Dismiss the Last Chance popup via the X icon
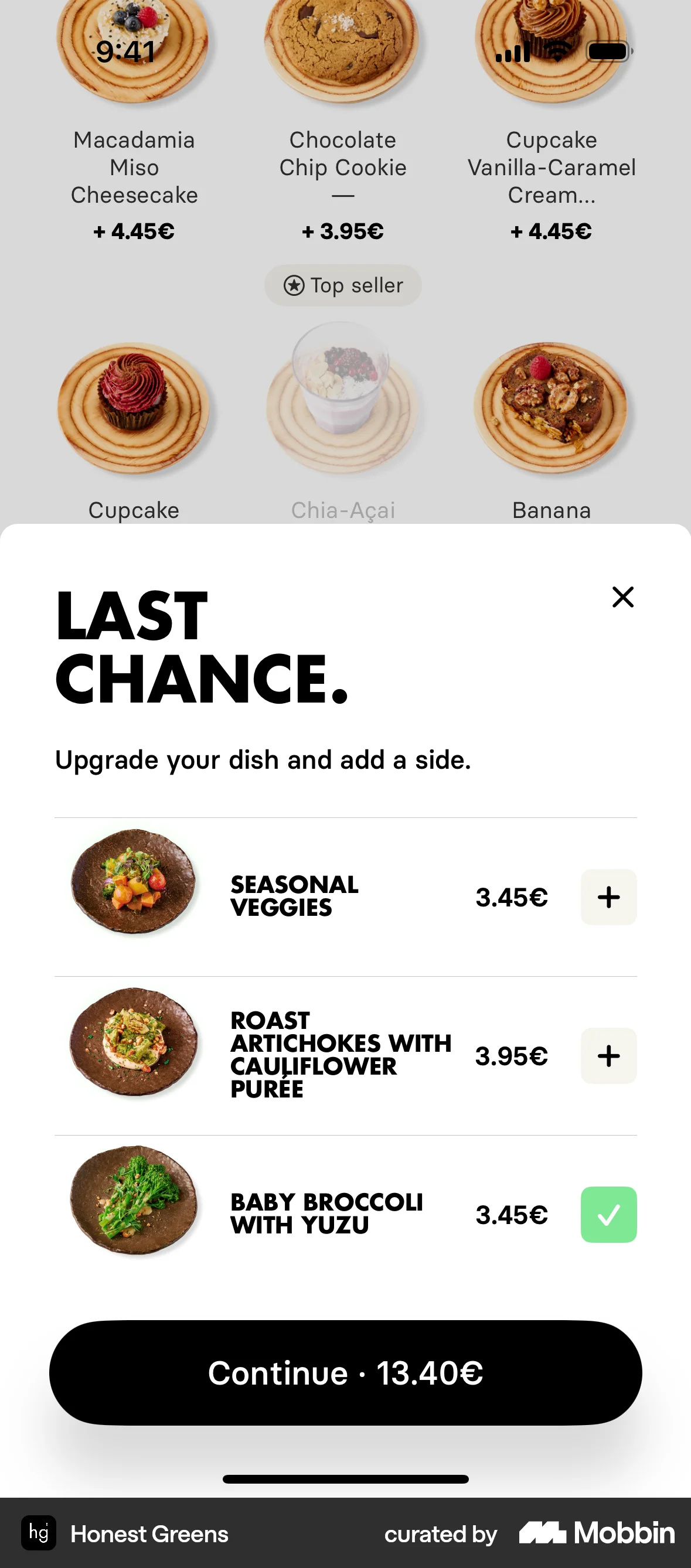The width and height of the screenshot is (691, 1568). coord(623,597)
